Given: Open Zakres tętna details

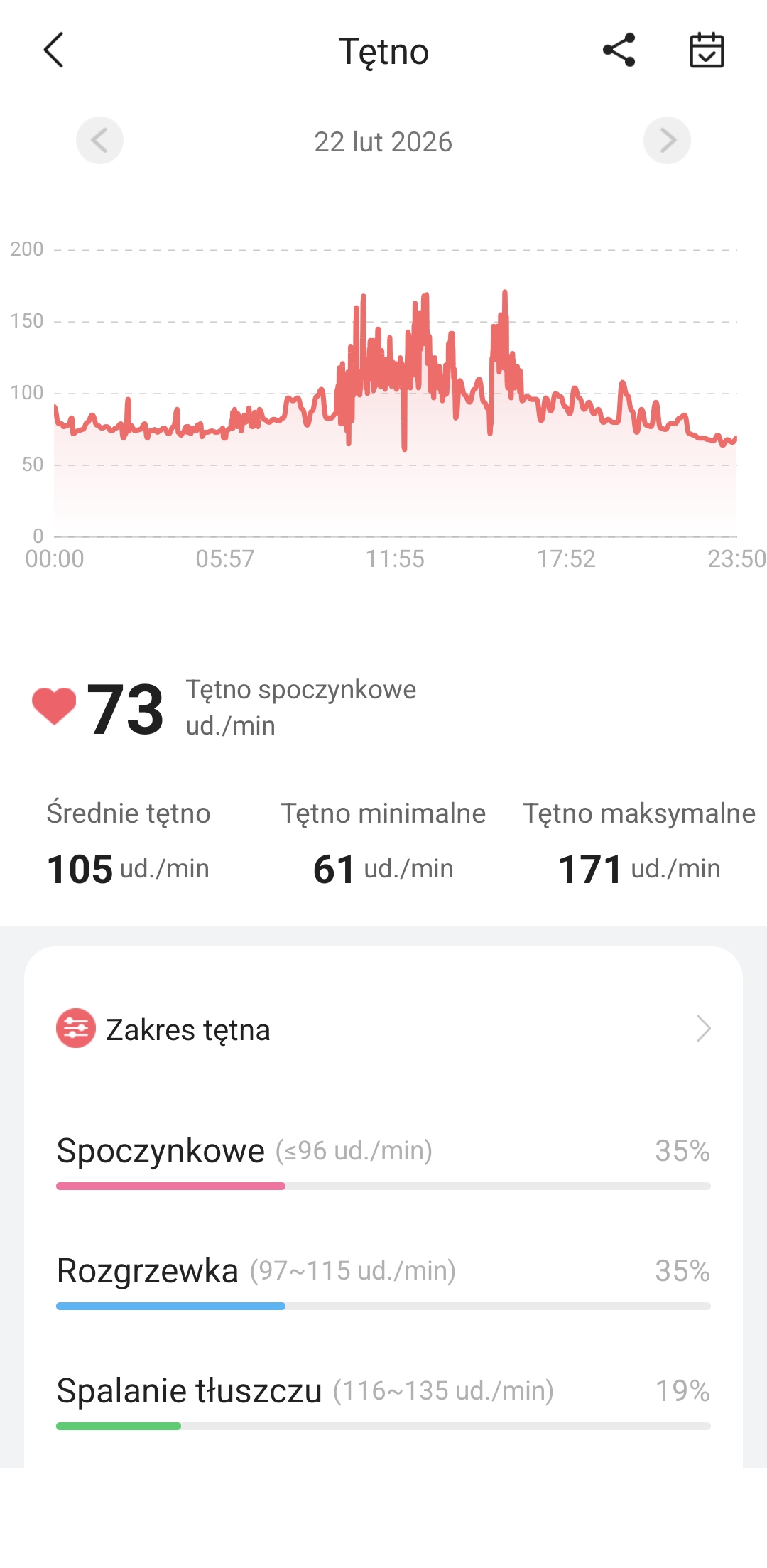Looking at the screenshot, I should tap(383, 1029).
